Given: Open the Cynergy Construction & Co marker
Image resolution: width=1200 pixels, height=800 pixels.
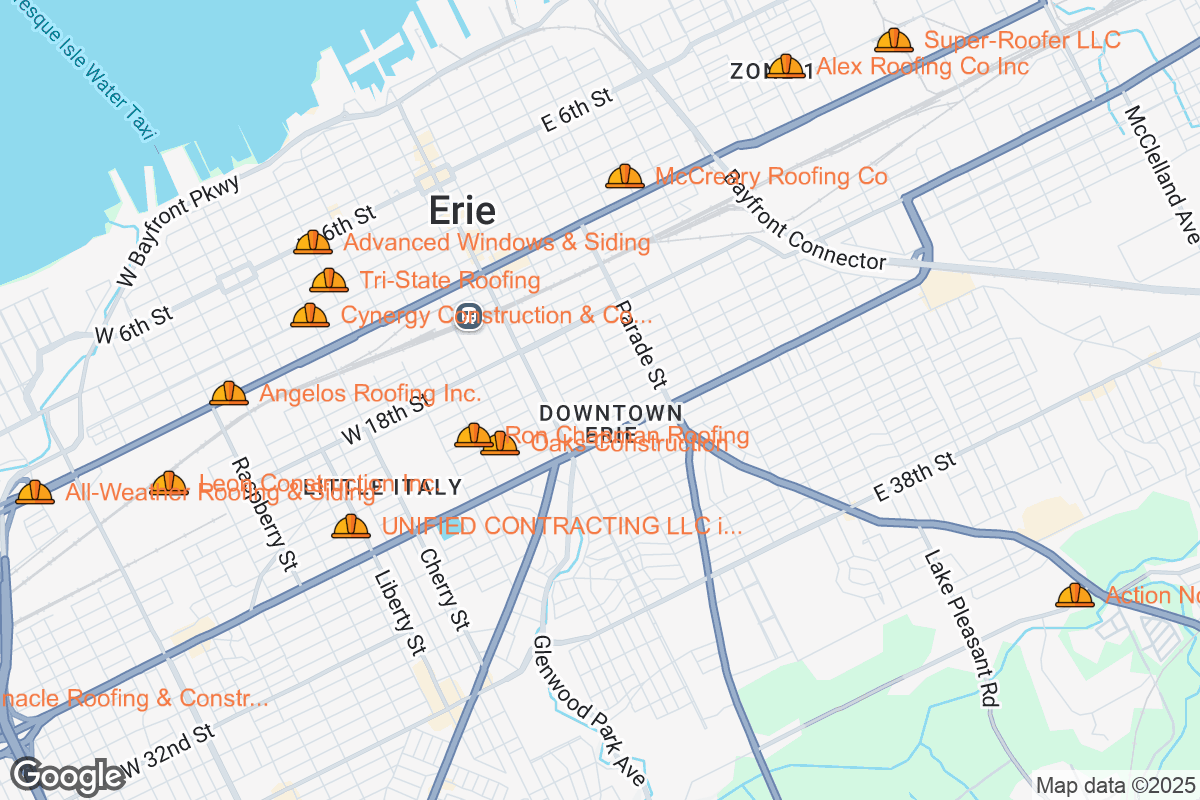Looking at the screenshot, I should coord(310,316).
